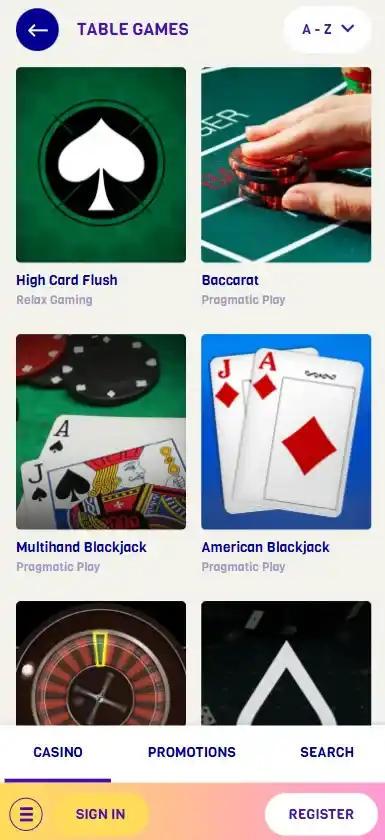Go to the Search tab

327,752
